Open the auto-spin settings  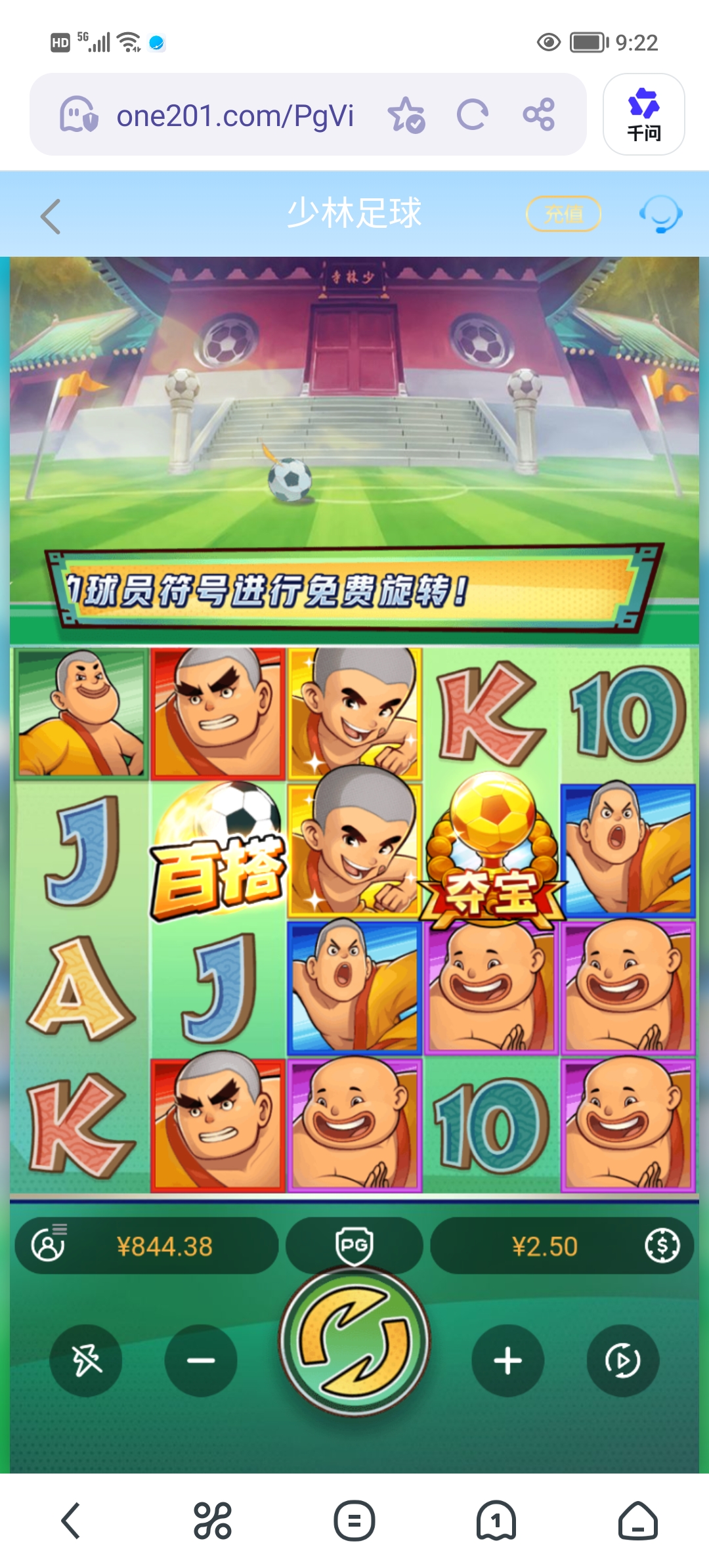tap(622, 1360)
